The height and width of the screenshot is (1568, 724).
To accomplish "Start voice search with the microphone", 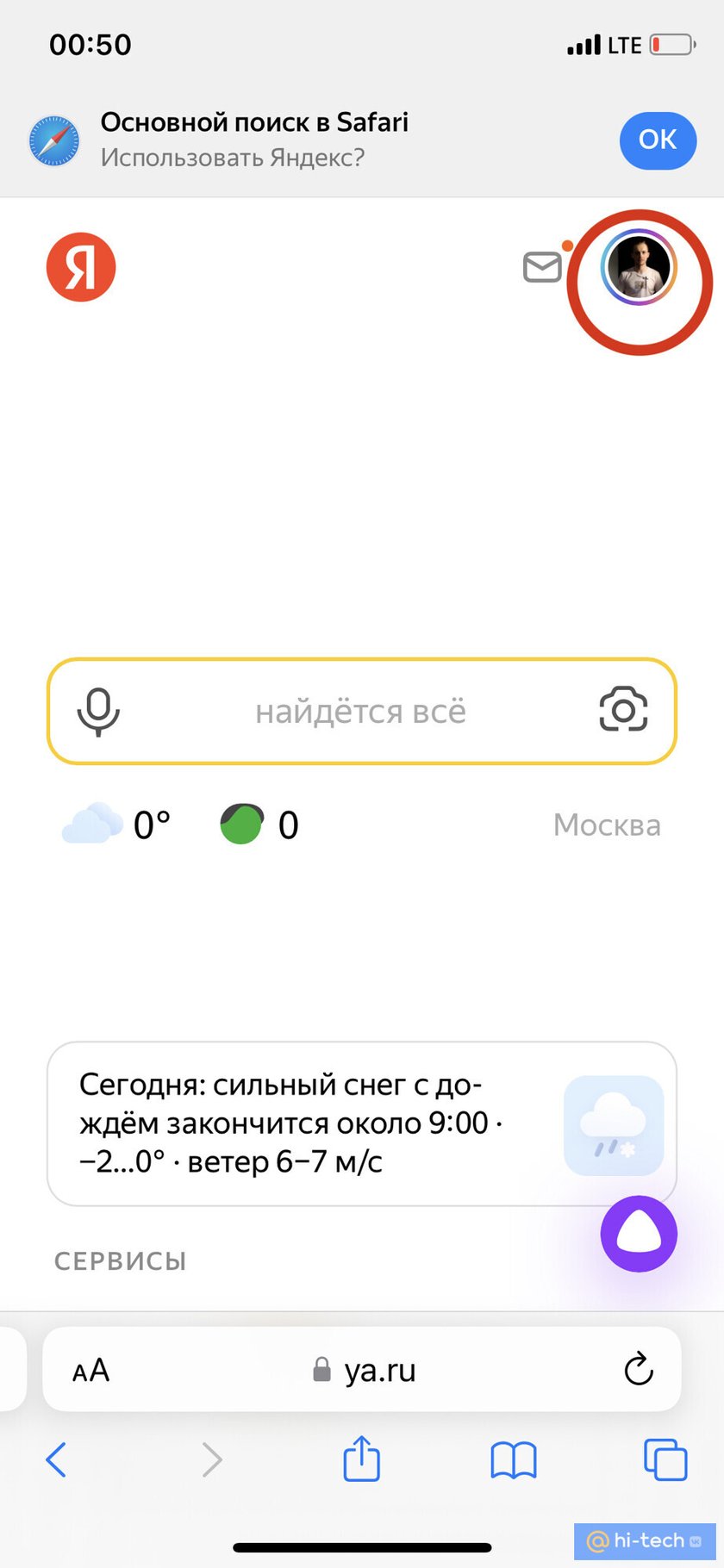I will pyautogui.click(x=98, y=712).
